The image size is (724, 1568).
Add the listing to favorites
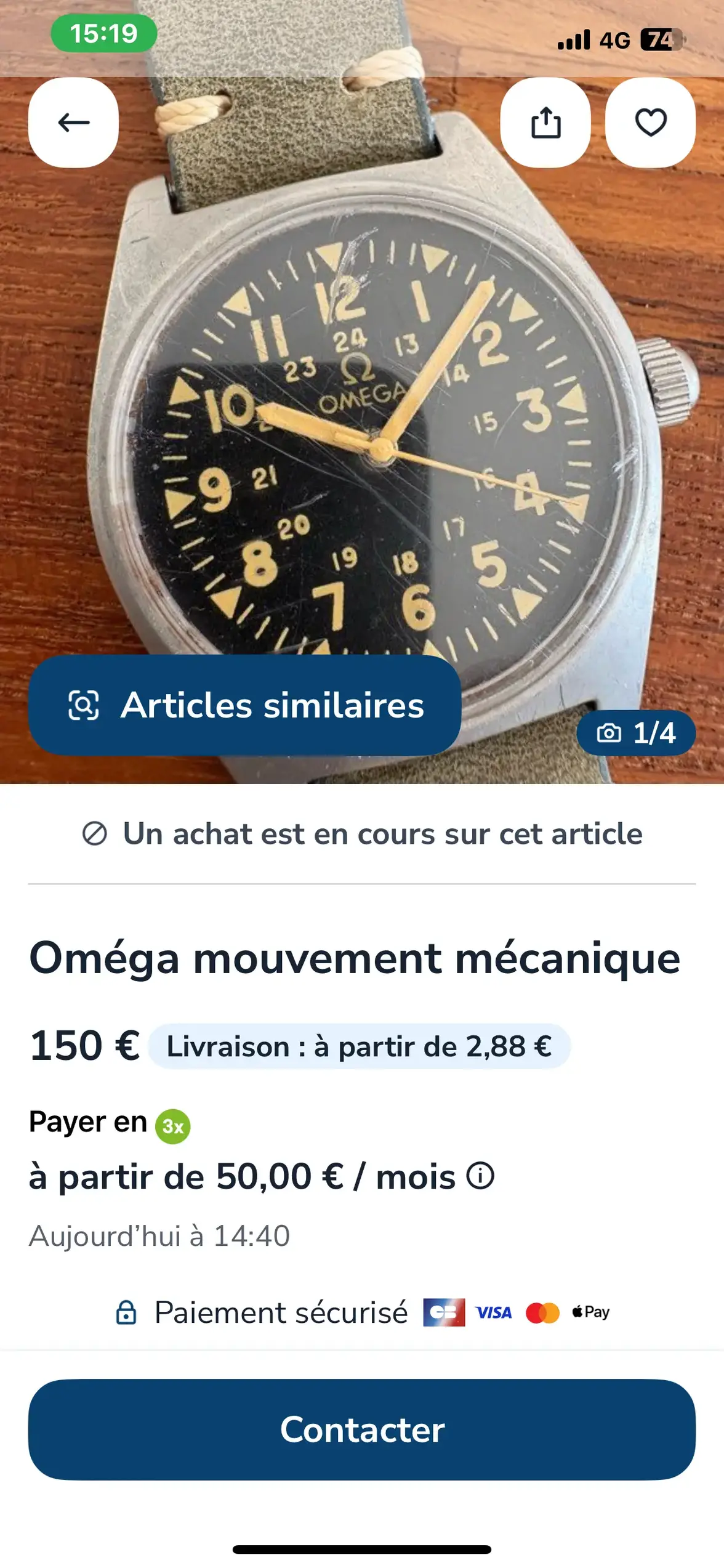click(650, 123)
